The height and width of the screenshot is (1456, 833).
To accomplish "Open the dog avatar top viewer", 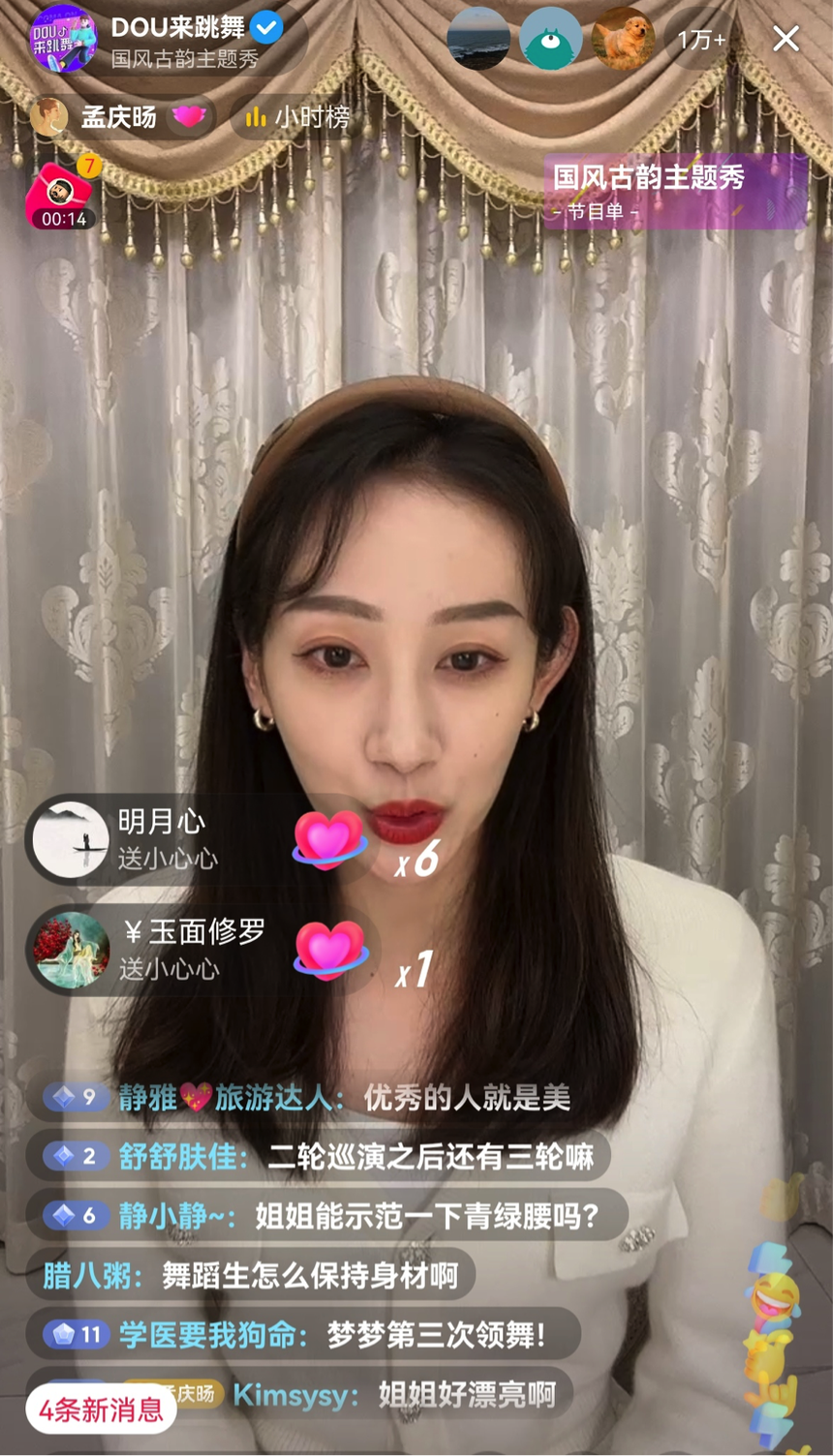I will pos(622,40).
